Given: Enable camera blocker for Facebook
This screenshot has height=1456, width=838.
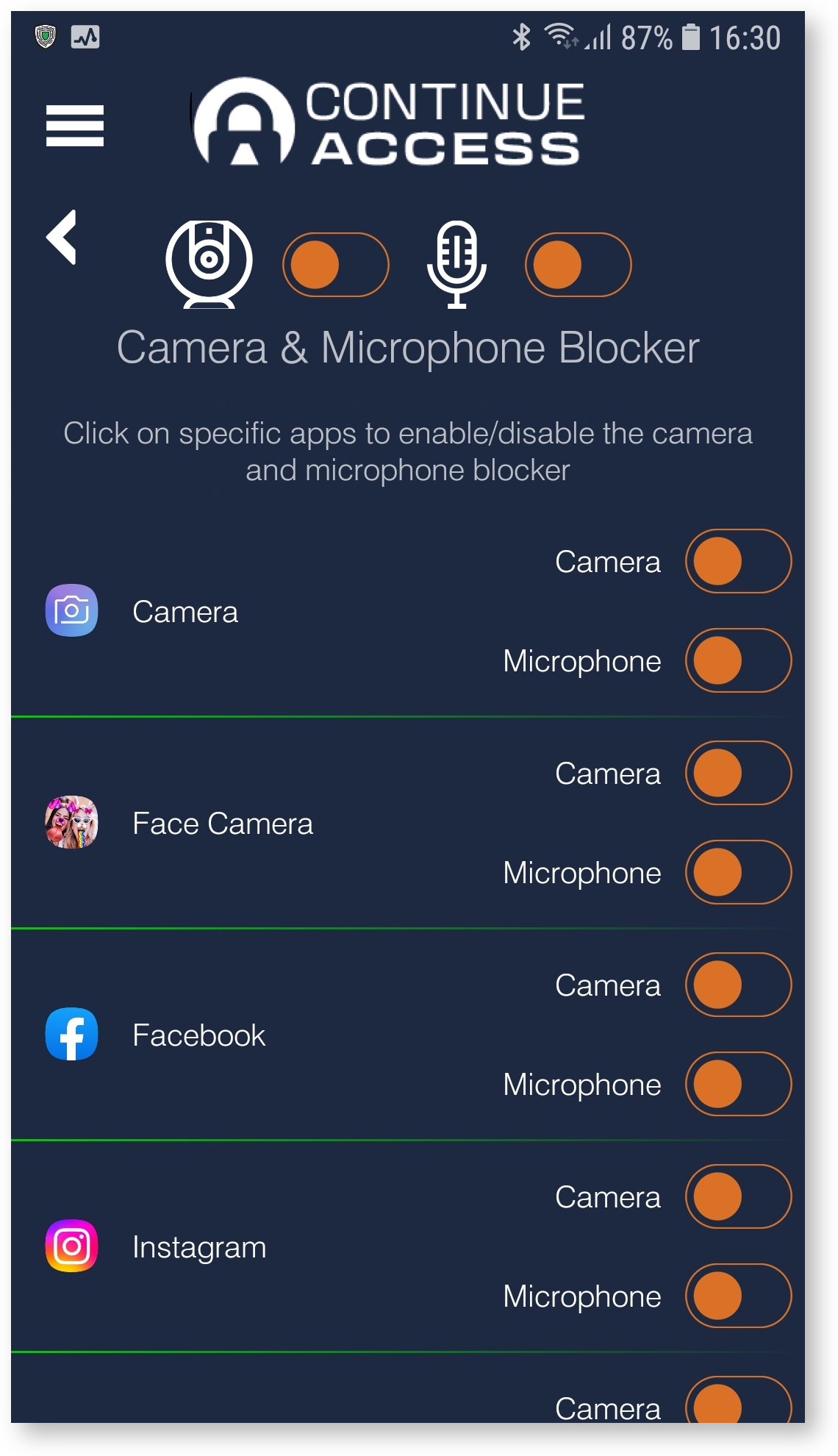Looking at the screenshot, I should pyautogui.click(x=739, y=985).
